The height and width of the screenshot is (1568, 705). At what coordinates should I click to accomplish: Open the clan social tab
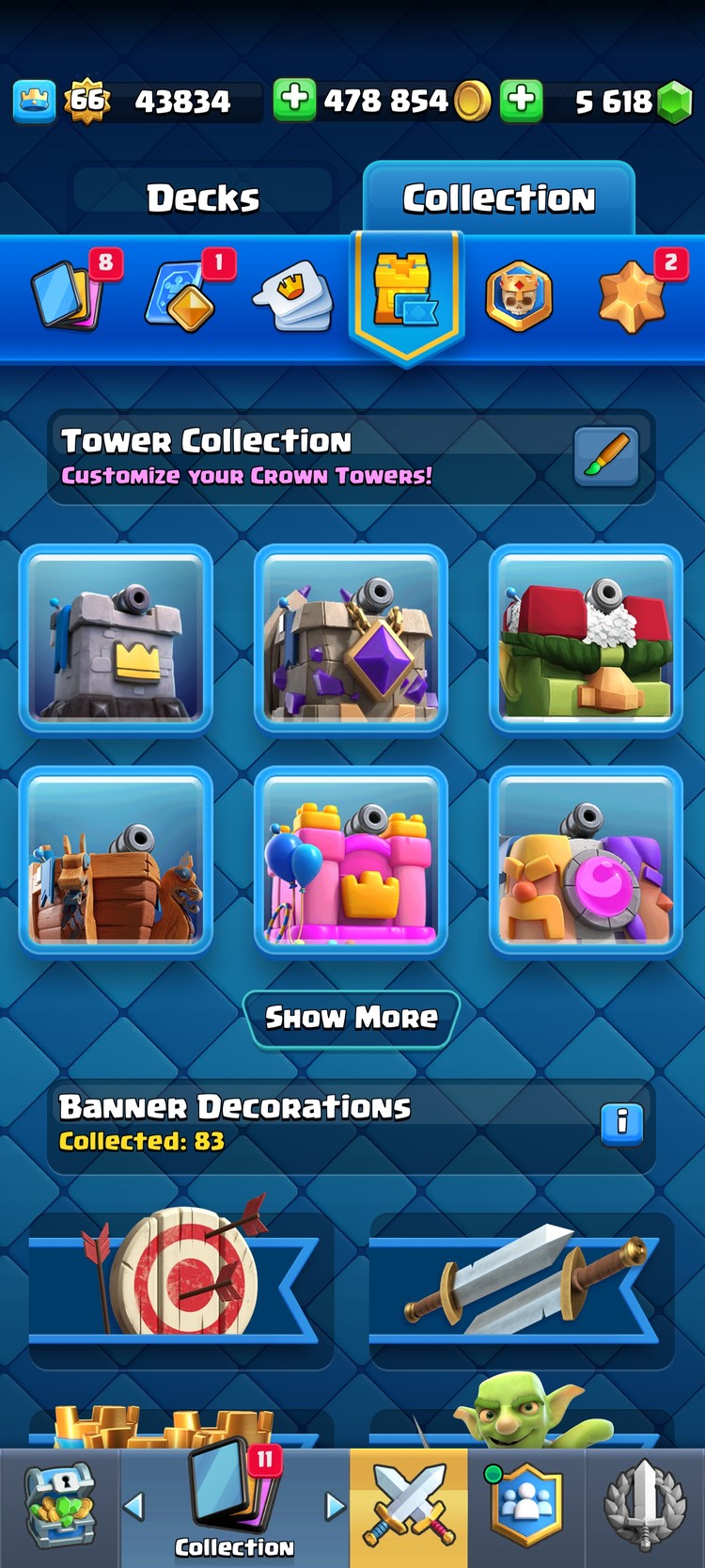(526, 1507)
